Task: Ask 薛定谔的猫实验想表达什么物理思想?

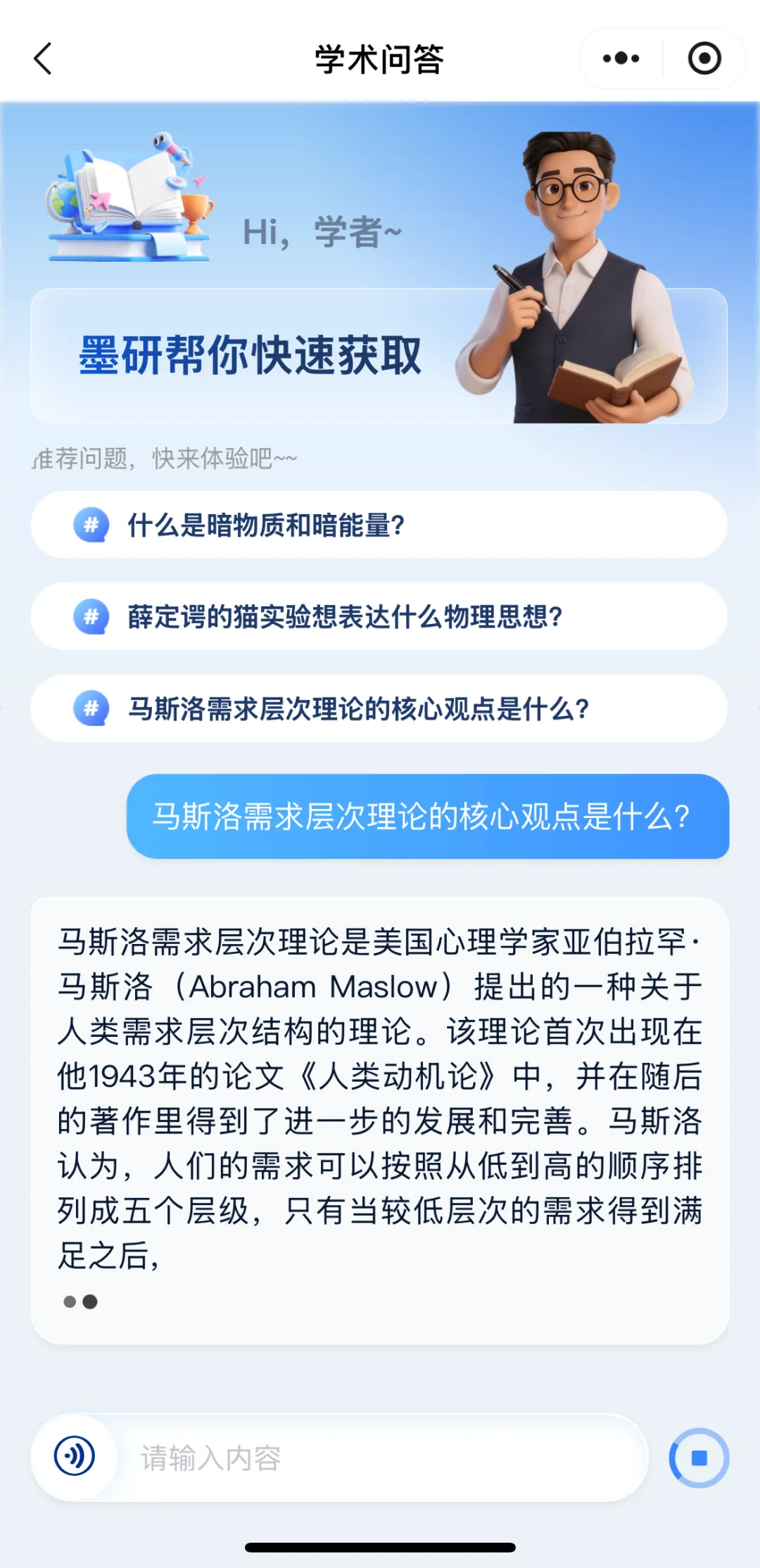Action: pos(379,616)
